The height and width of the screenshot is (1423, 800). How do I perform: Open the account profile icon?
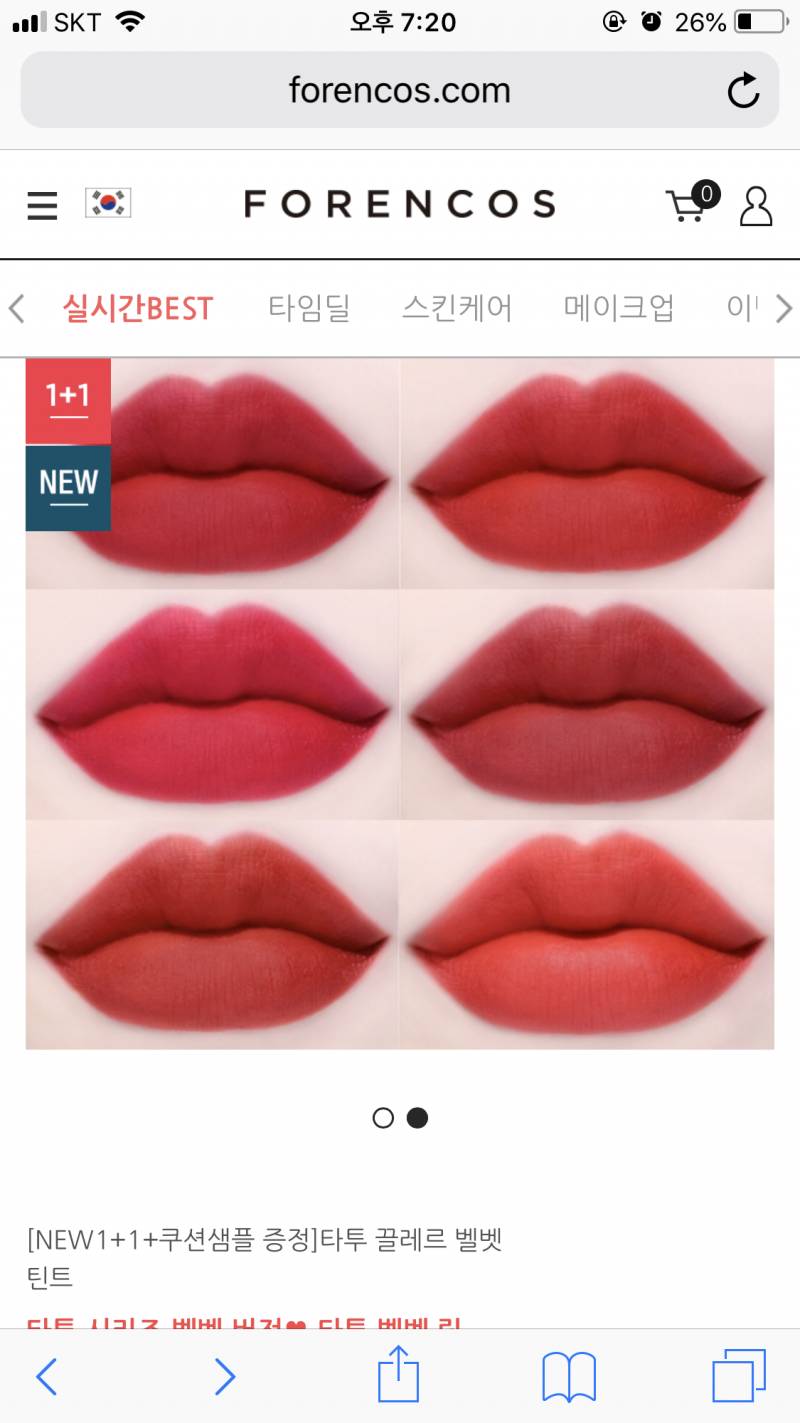pyautogui.click(x=756, y=205)
